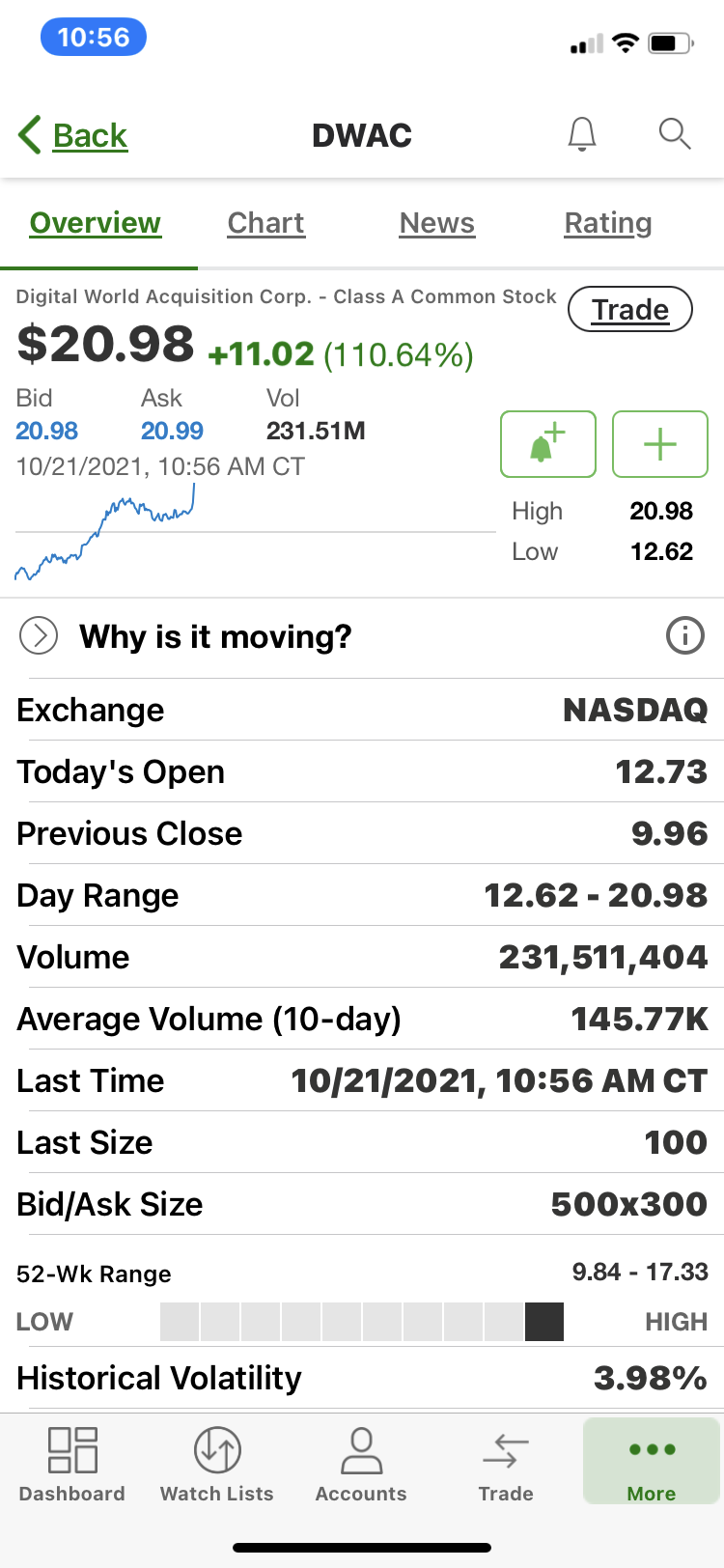
Task: Expand the 'Why is it moving?' section
Action: 39,636
